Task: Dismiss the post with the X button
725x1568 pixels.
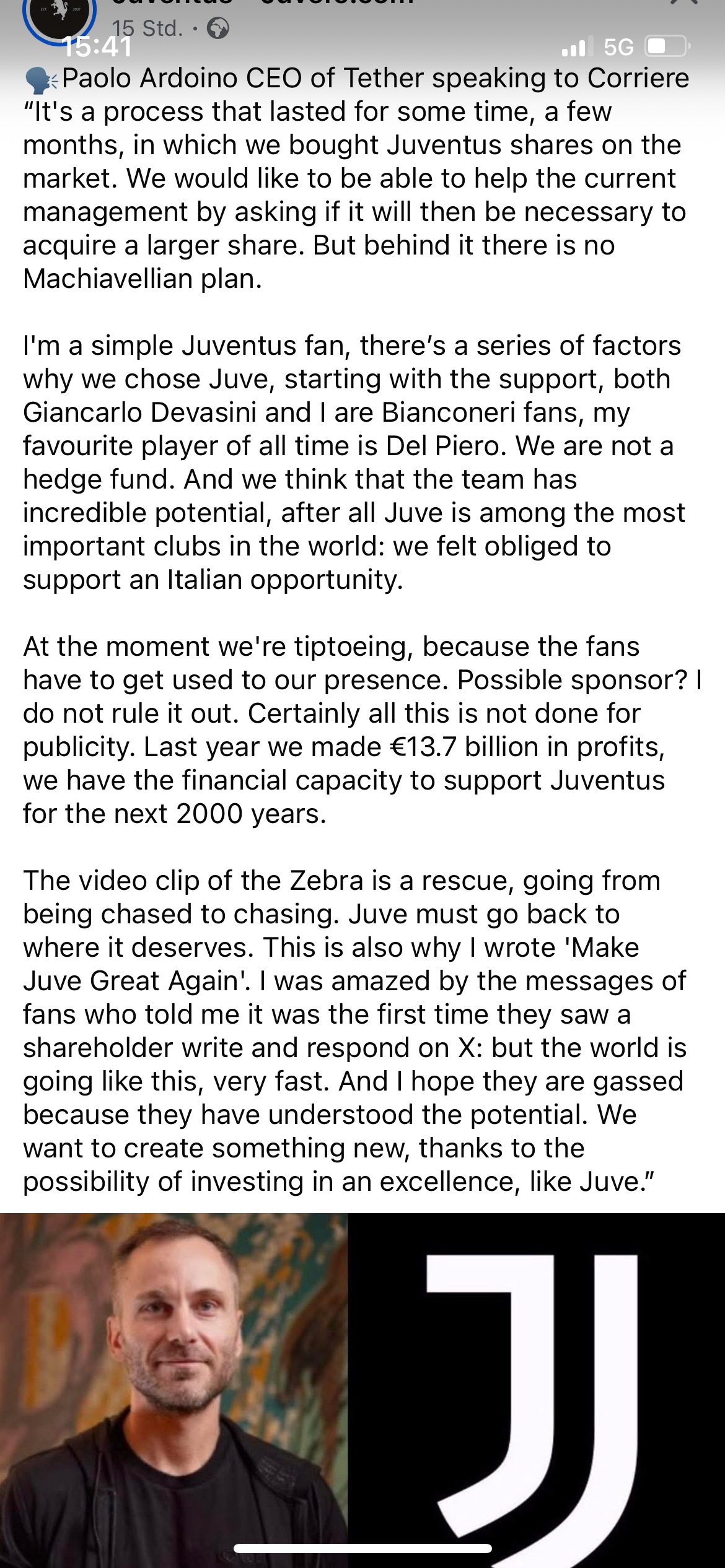Action: tap(684, 3)
